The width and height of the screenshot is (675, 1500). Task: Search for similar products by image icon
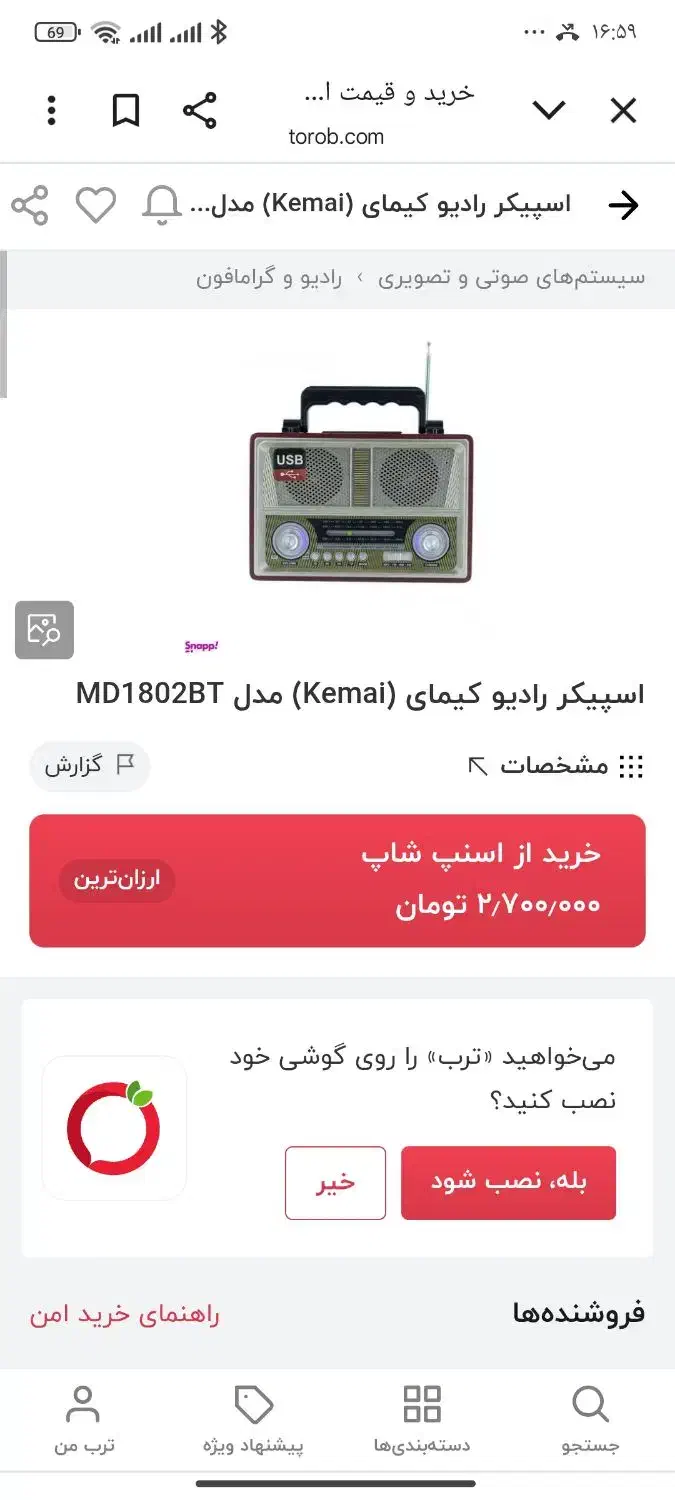[x=44, y=630]
